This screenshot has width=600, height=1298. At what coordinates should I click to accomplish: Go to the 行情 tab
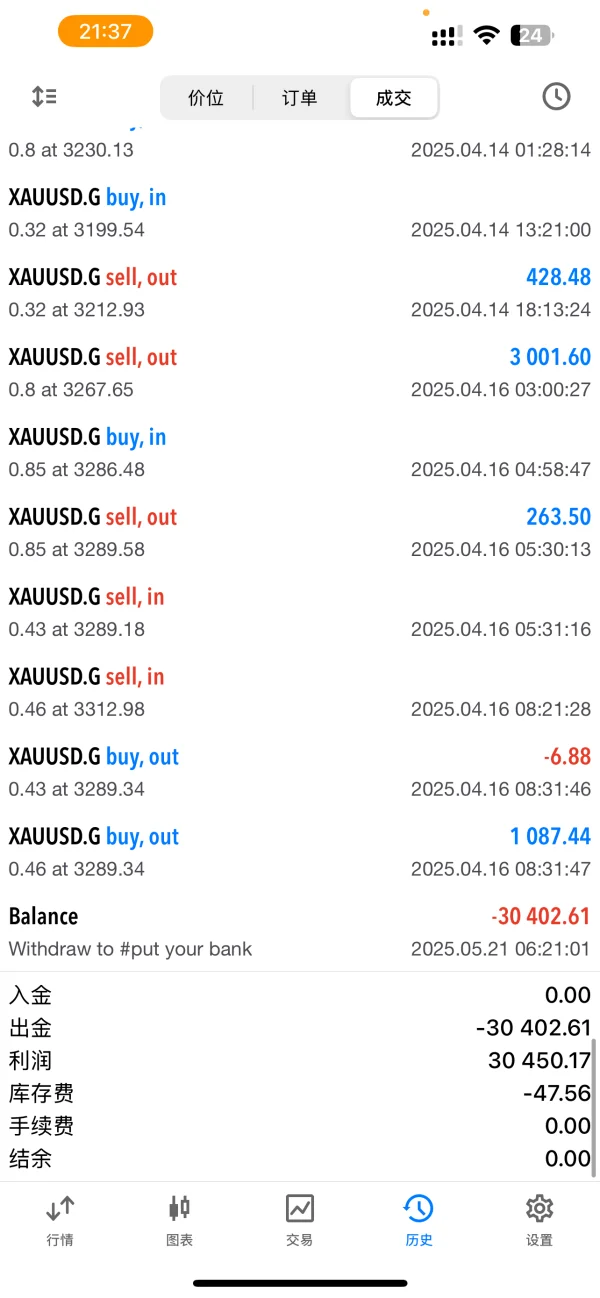click(60, 1219)
